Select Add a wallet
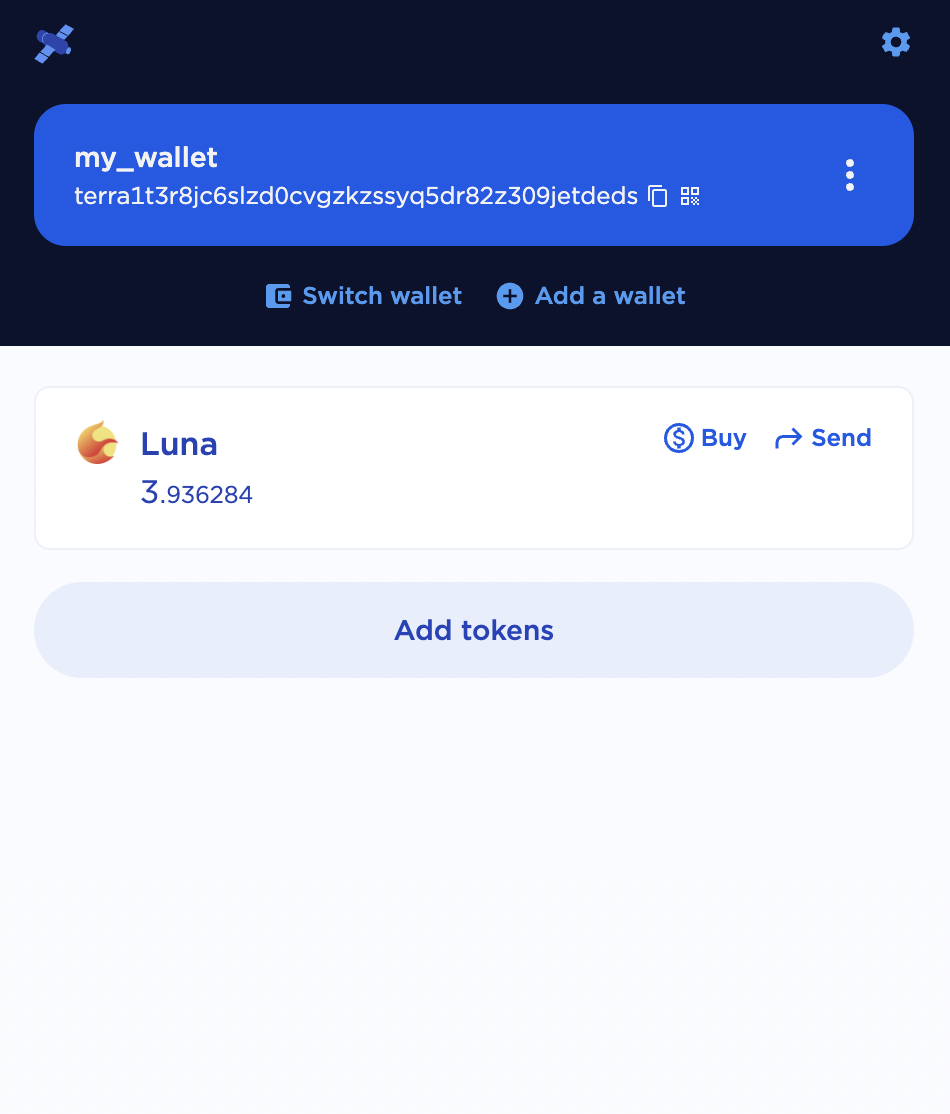The width and height of the screenshot is (950, 1114). [x=591, y=296]
